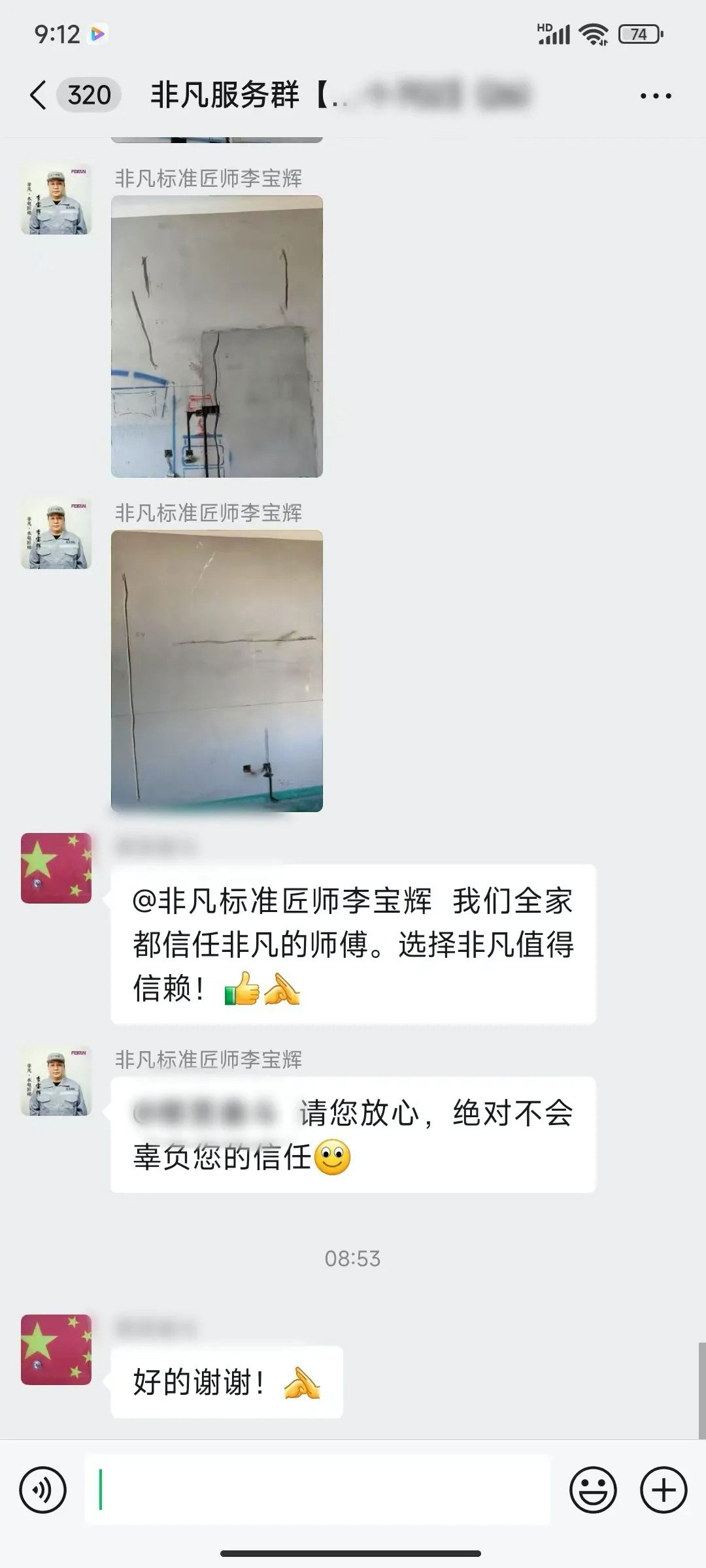View photo with horizontal wall groove
The width and height of the screenshot is (706, 1568).
tap(216, 671)
